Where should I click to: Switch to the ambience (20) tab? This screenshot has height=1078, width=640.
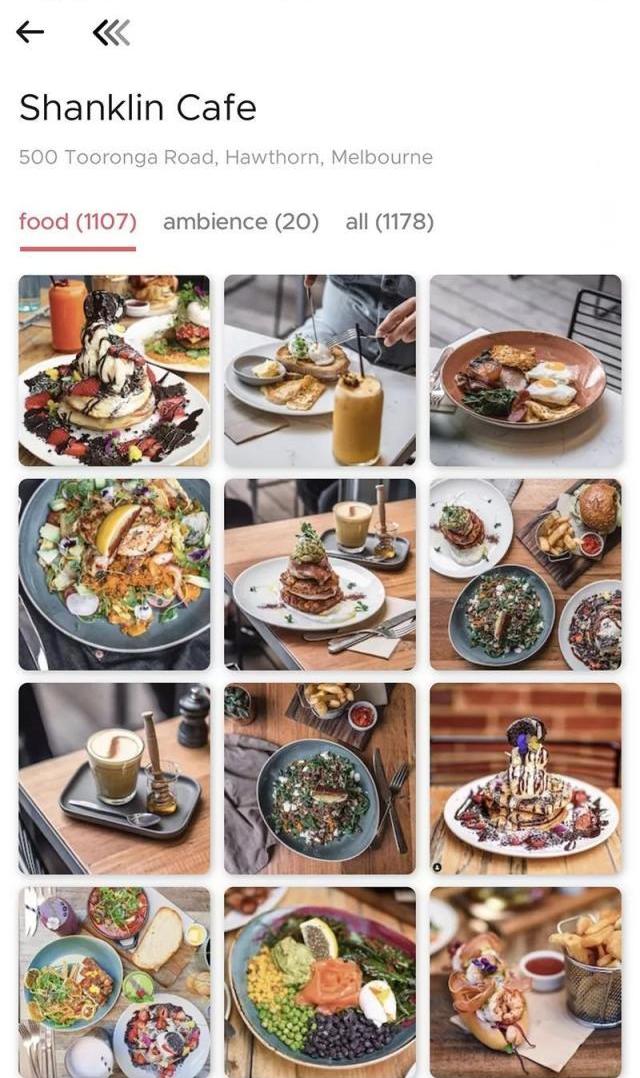coord(240,222)
